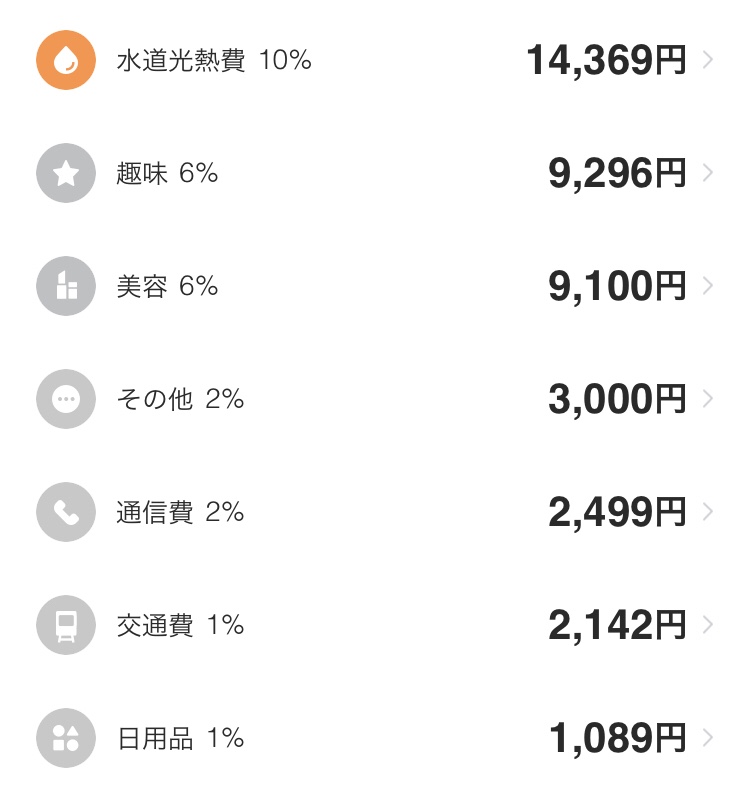
Task: Click the 通信費 phone icon
Action: coord(65,512)
